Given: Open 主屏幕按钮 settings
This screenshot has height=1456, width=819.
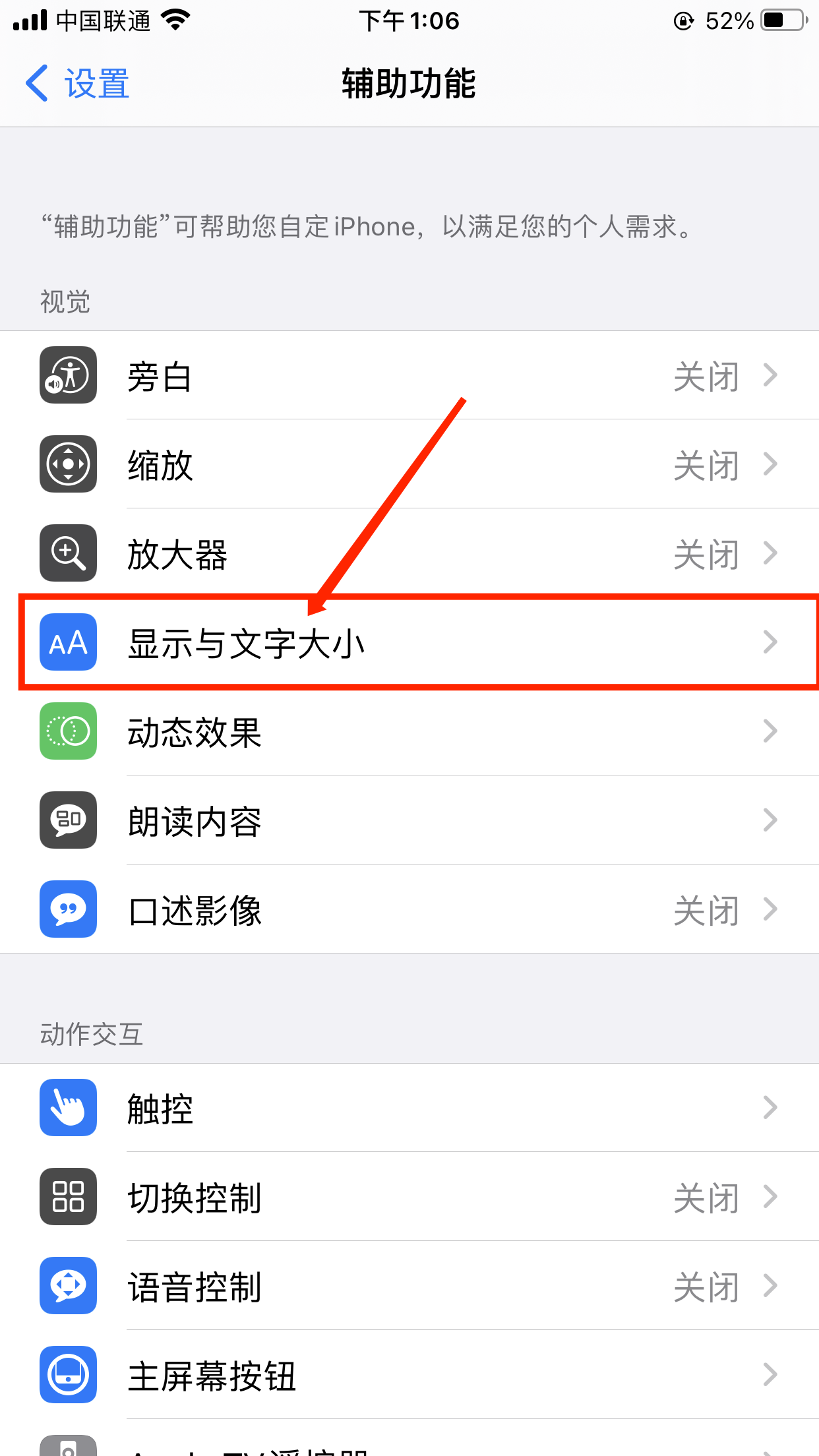Looking at the screenshot, I should click(x=409, y=1375).
